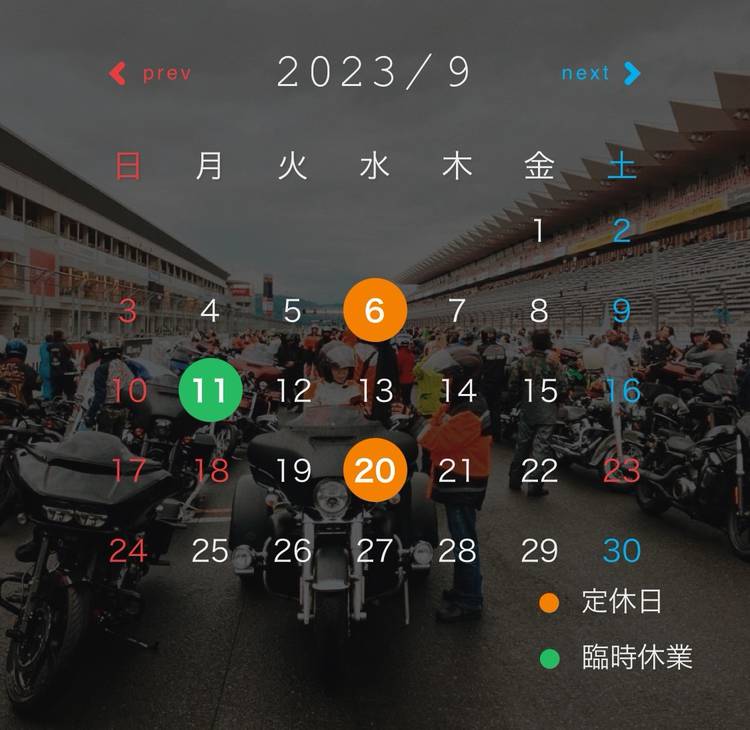Image resolution: width=750 pixels, height=730 pixels.
Task: Go to the previous month with prev
Action: [x=150, y=73]
